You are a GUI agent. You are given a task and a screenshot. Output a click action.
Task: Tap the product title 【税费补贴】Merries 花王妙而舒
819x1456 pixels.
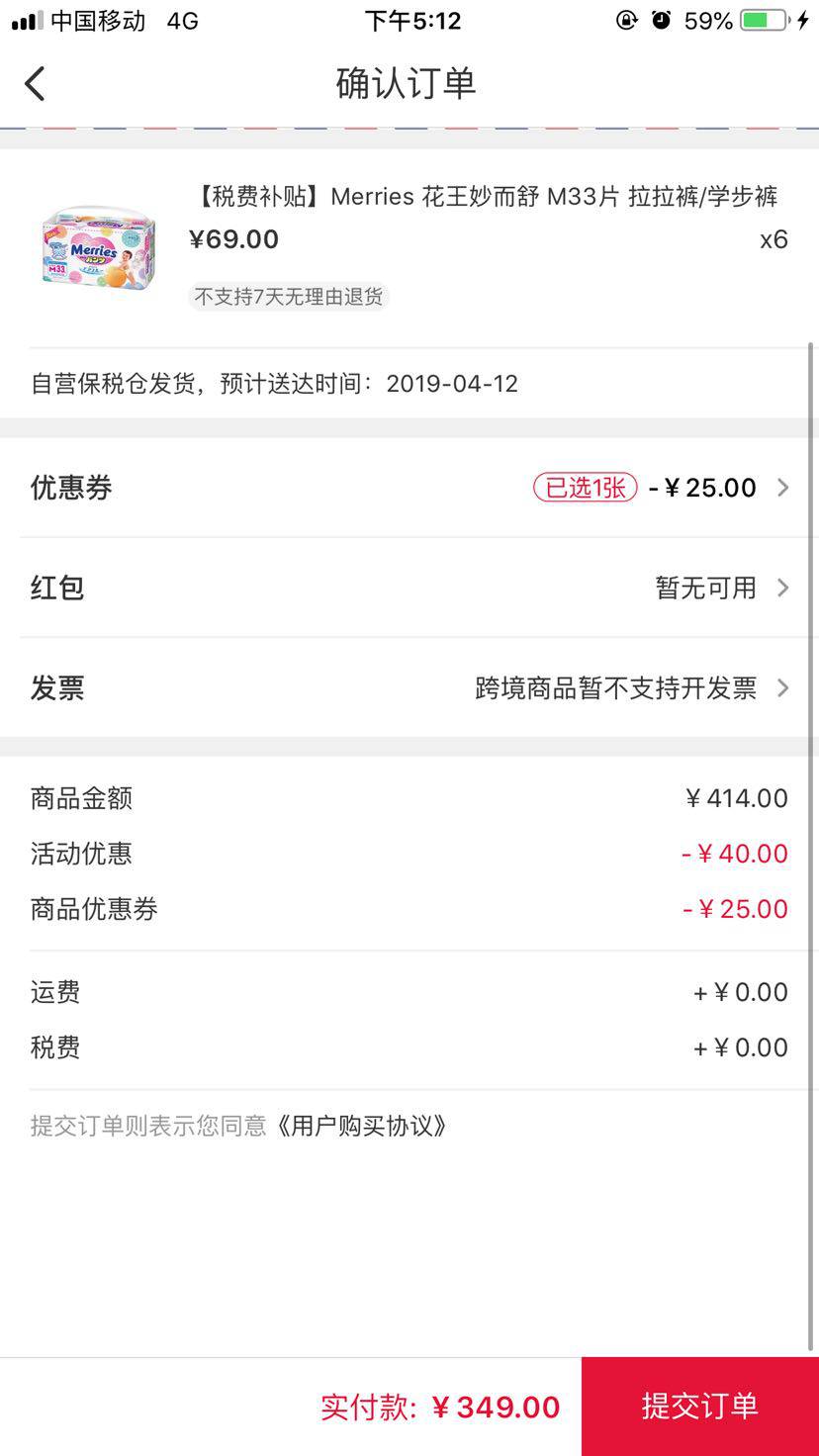click(x=485, y=196)
